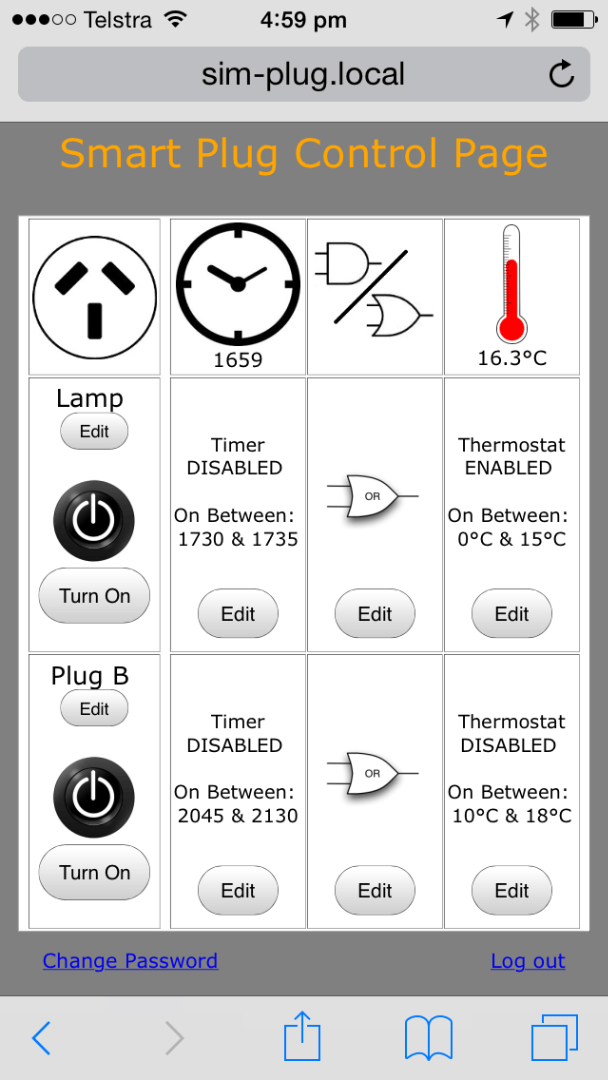Rename Plug B with its Edit button

(94, 709)
